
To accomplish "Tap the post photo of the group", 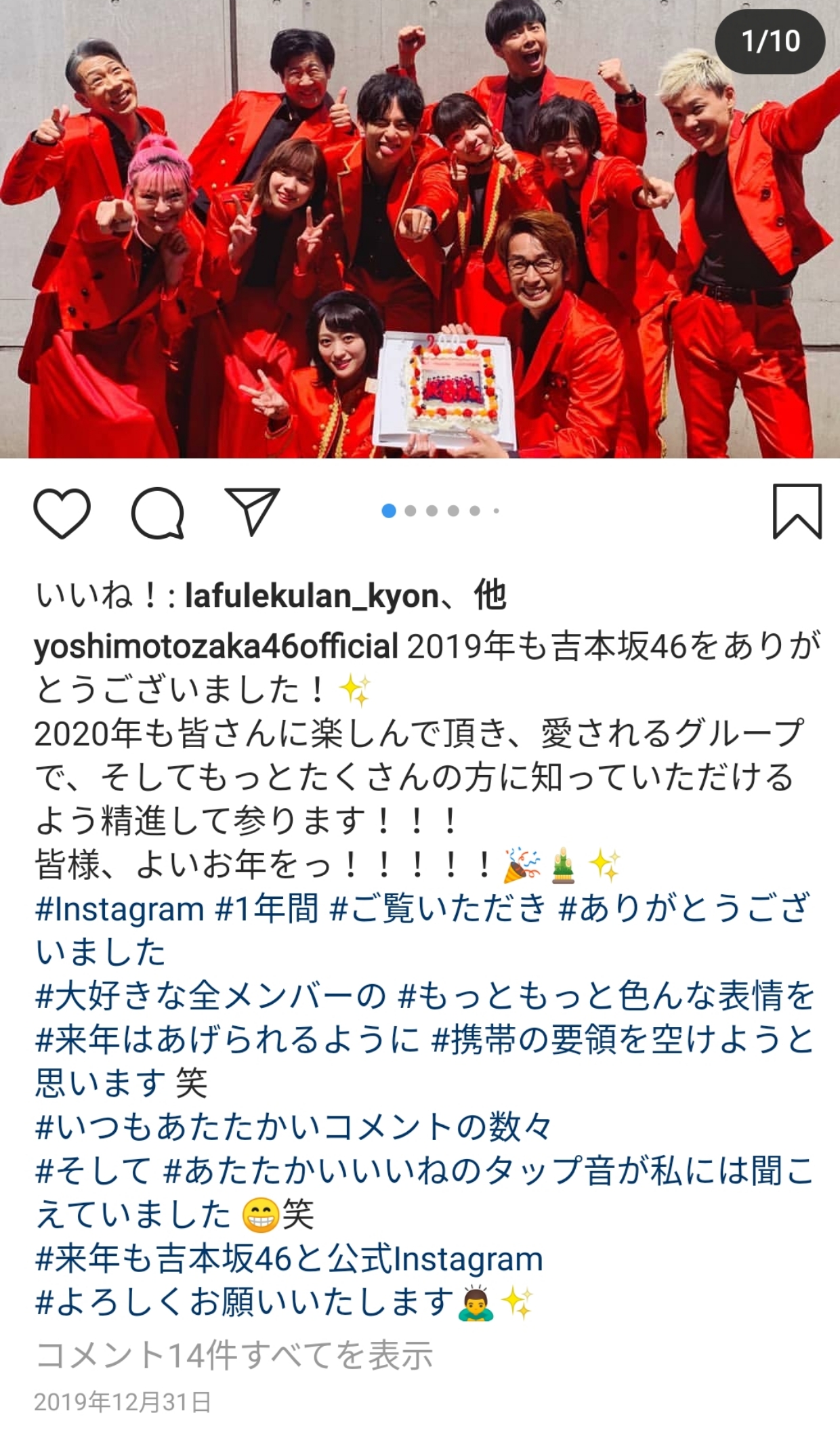I will pyautogui.click(x=420, y=229).
